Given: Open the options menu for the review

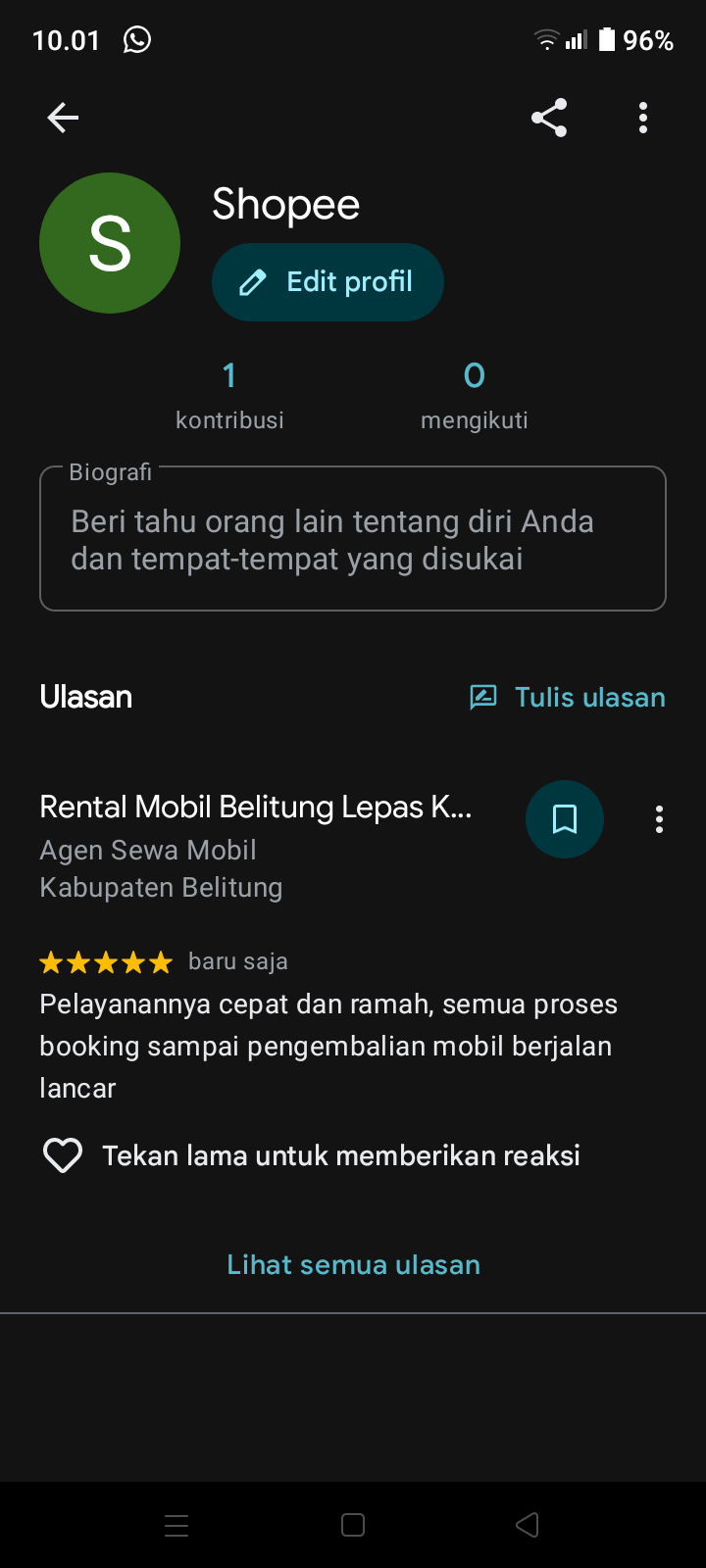Looking at the screenshot, I should (659, 819).
